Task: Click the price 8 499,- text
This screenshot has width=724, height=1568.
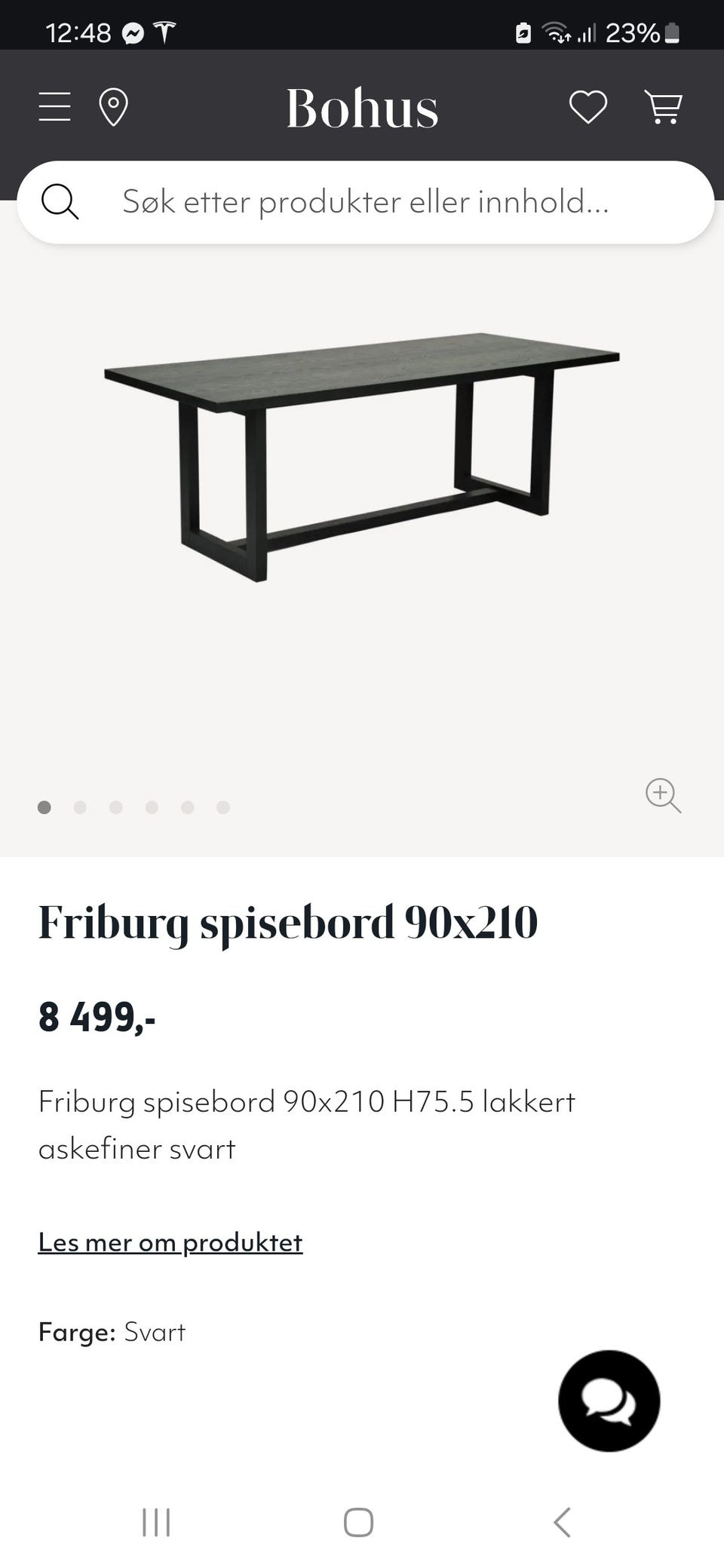Action: [97, 1018]
